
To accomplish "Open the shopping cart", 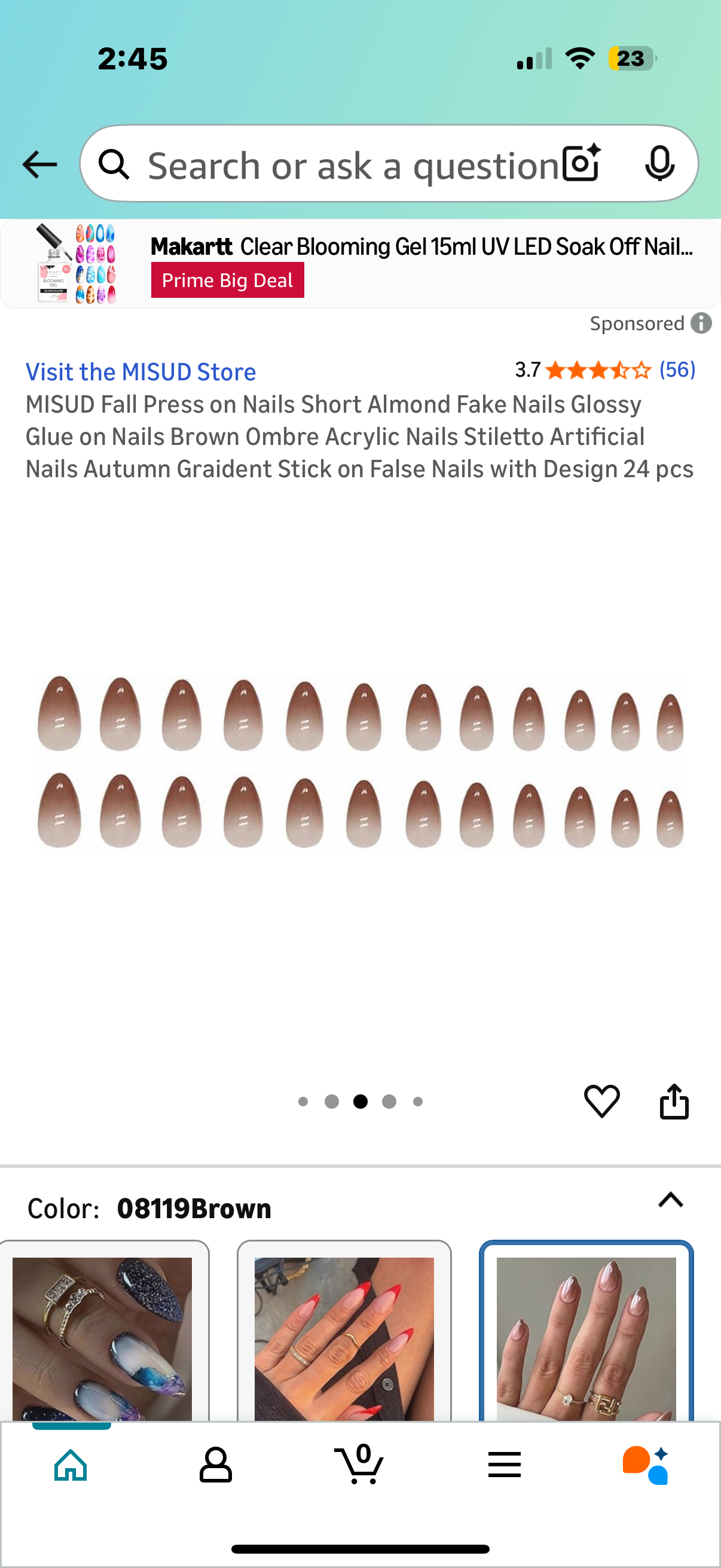I will 359,1465.
